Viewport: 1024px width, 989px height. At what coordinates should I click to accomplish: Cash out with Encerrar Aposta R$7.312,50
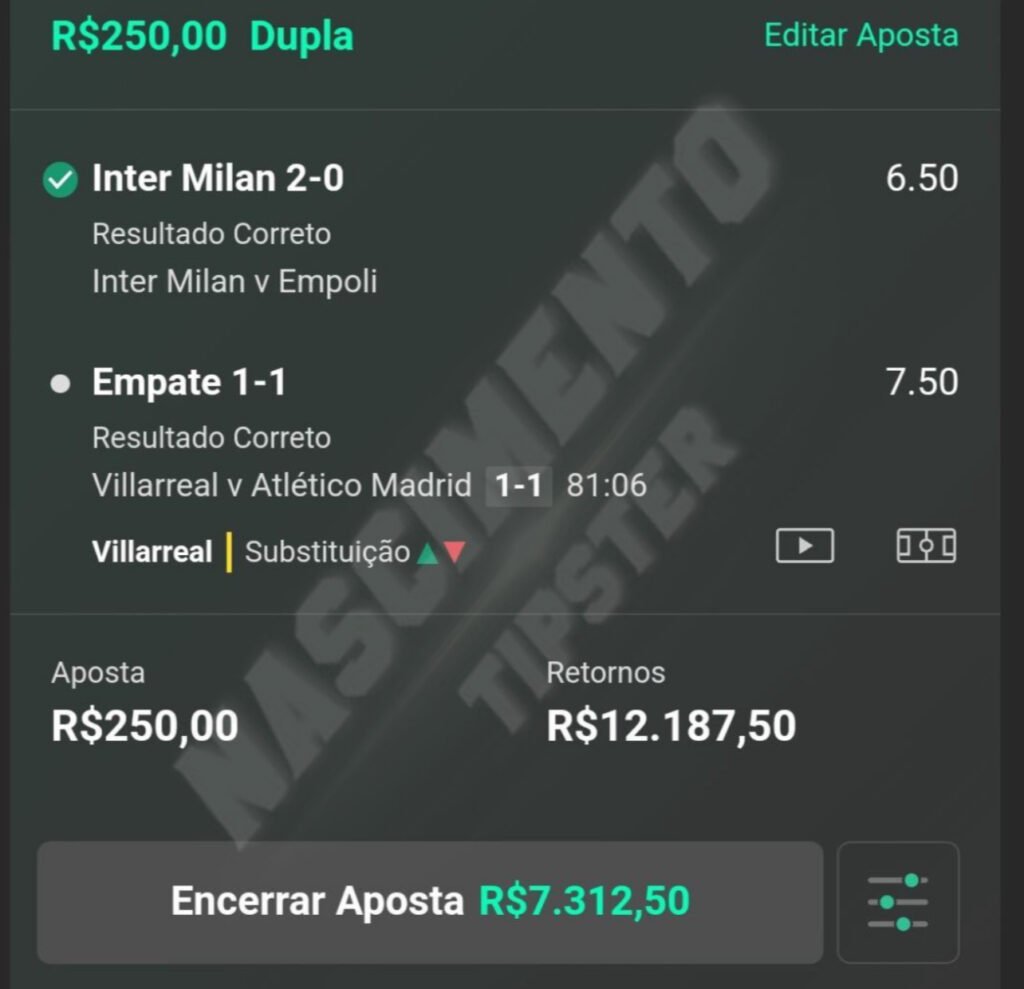(x=430, y=901)
